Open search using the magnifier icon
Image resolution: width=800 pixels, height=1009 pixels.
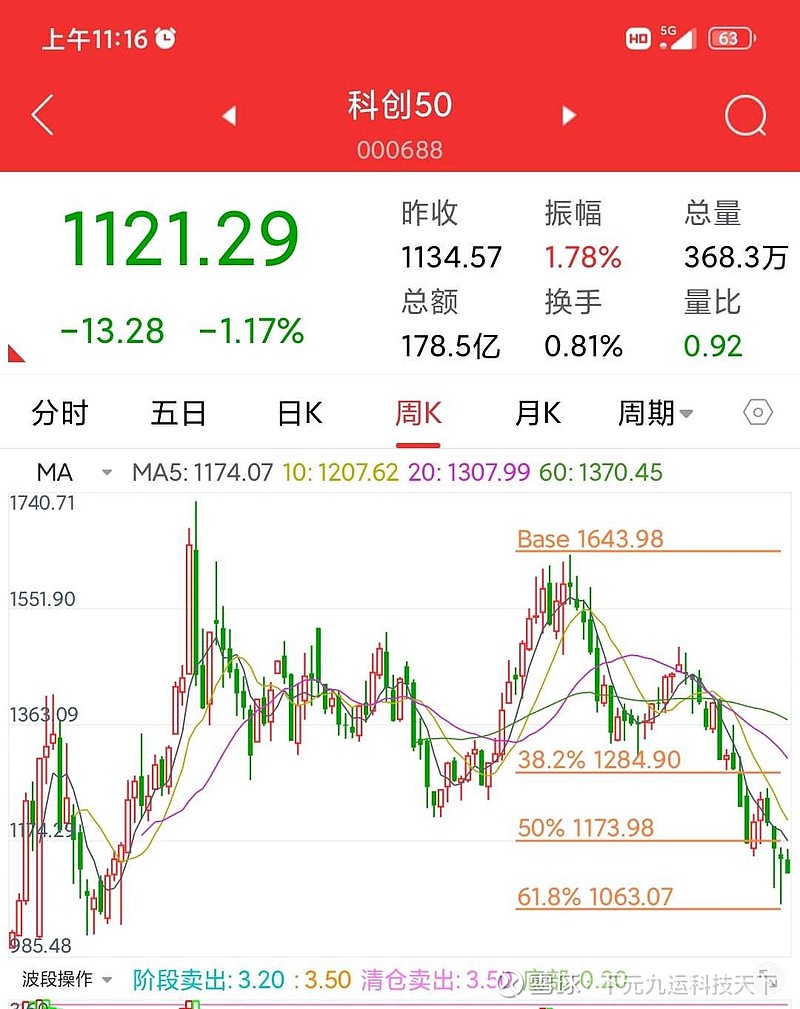744,115
